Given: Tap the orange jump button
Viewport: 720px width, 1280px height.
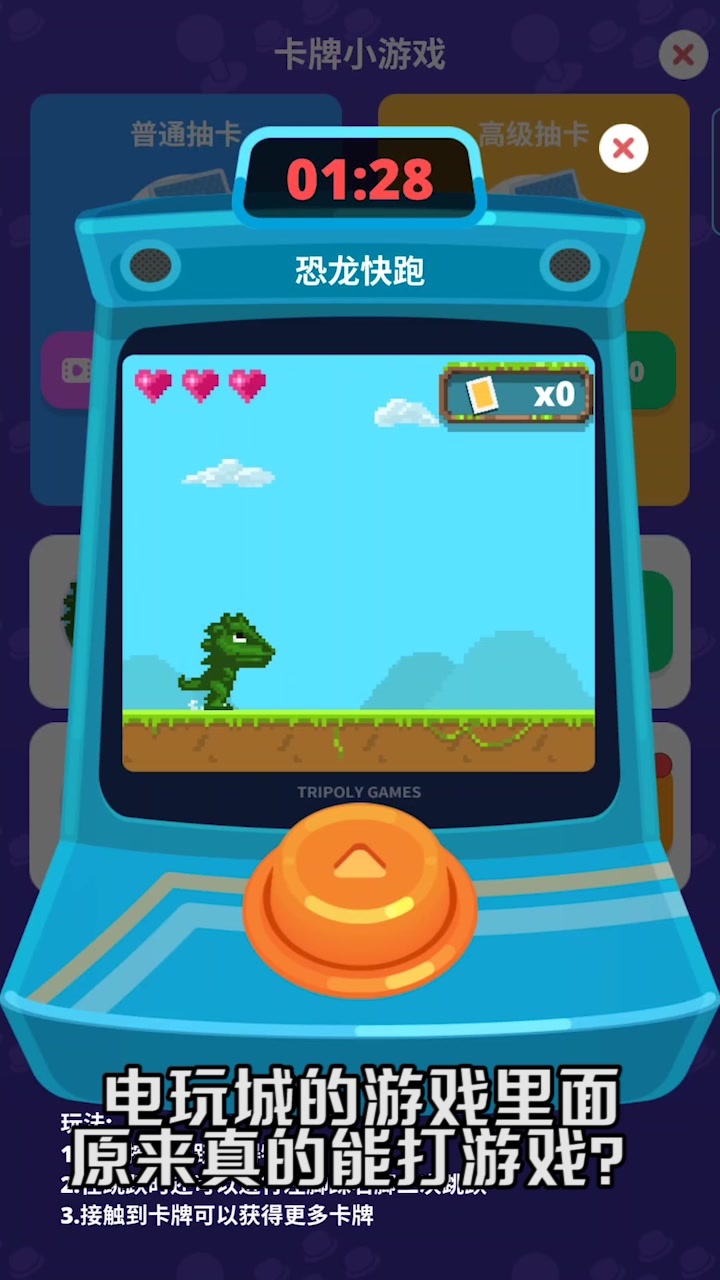Looking at the screenshot, I should tap(360, 895).
